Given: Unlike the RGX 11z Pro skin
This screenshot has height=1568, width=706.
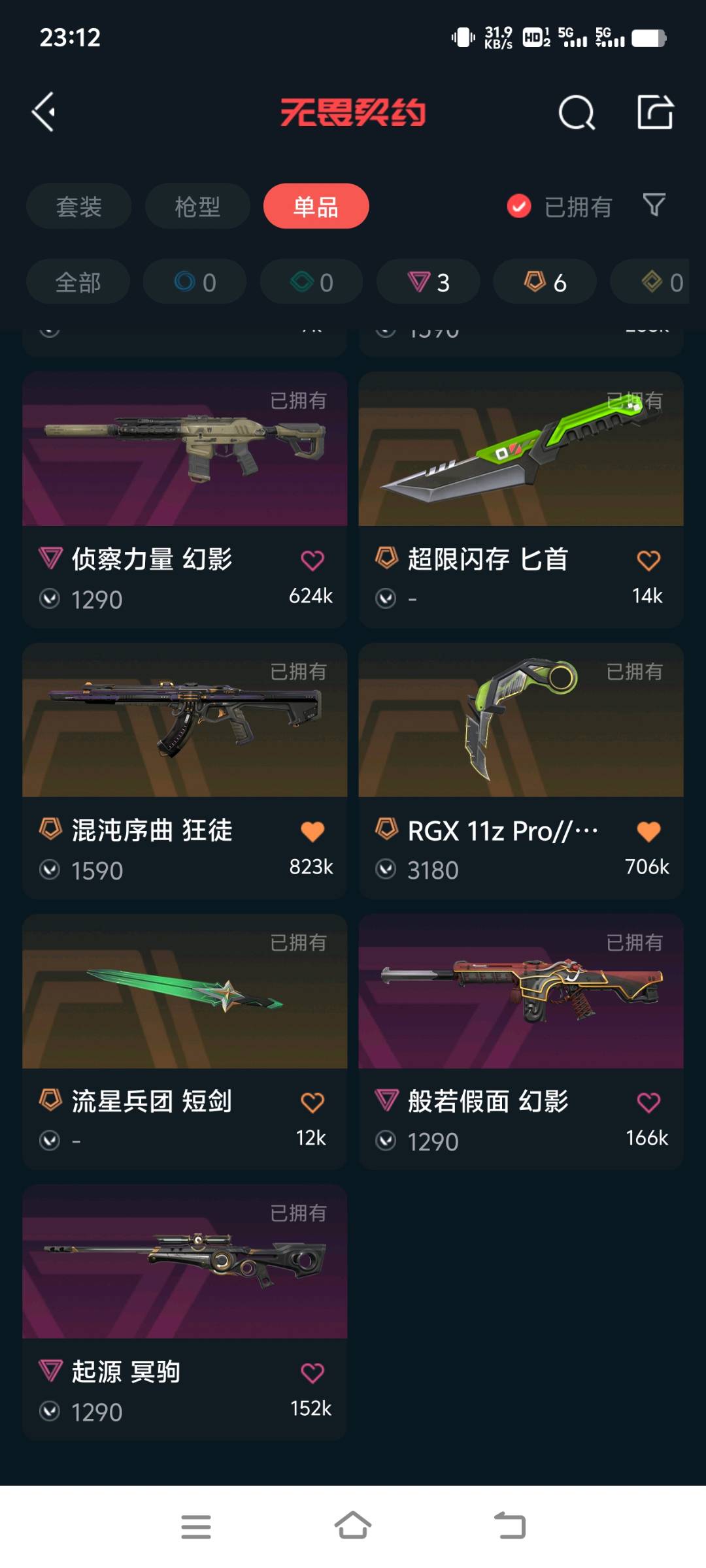Looking at the screenshot, I should click(x=648, y=832).
